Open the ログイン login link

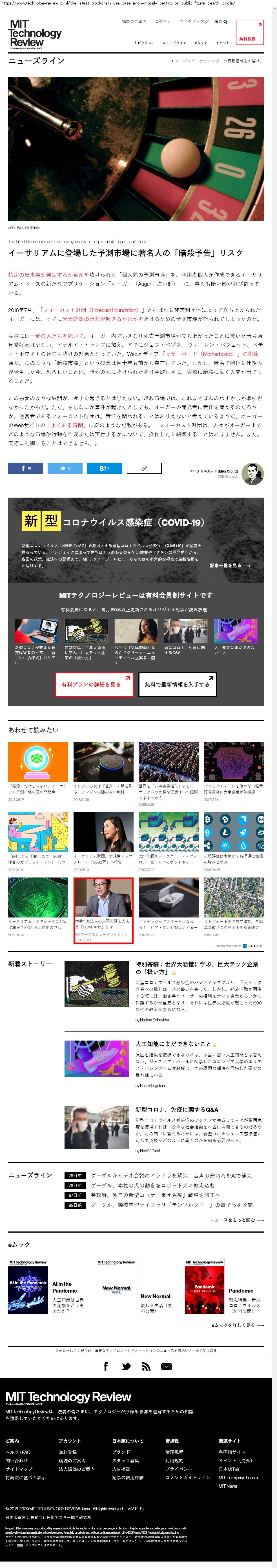pos(163,21)
